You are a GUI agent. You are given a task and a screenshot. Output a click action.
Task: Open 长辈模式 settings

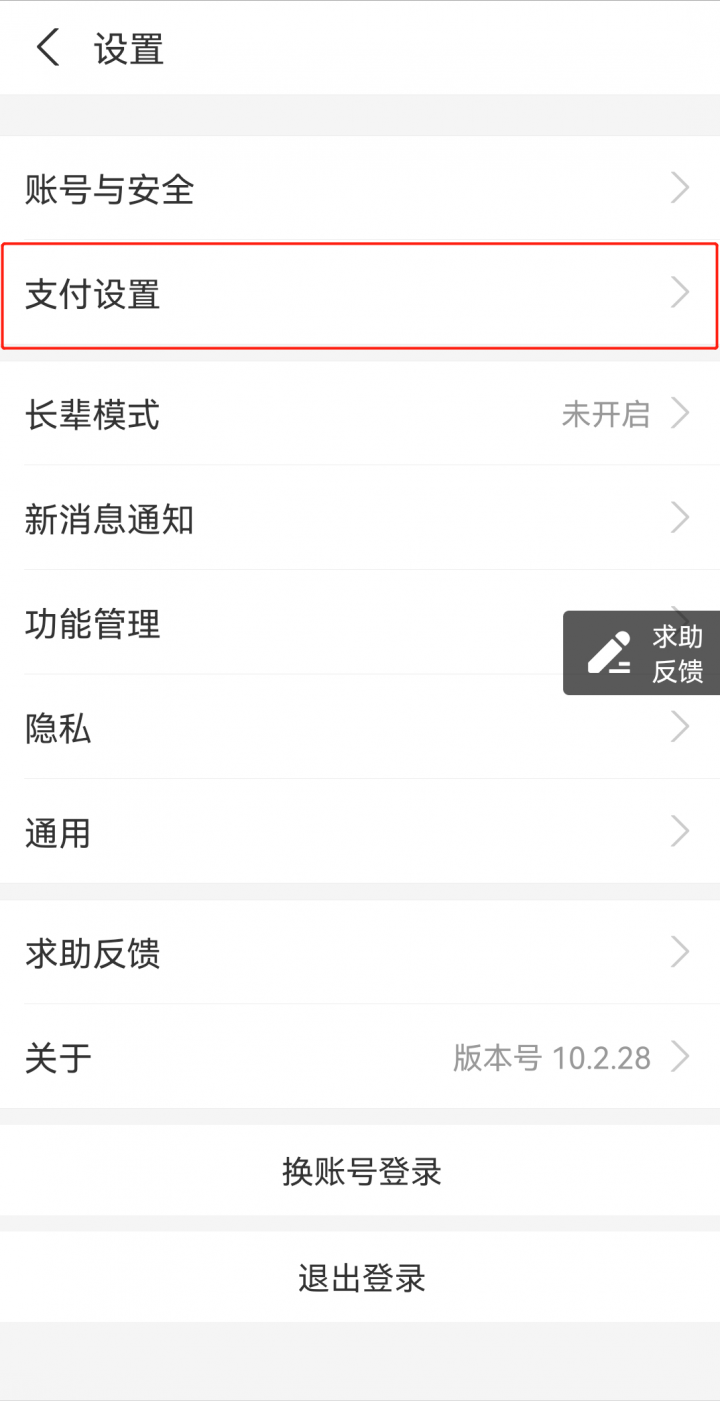click(360, 413)
